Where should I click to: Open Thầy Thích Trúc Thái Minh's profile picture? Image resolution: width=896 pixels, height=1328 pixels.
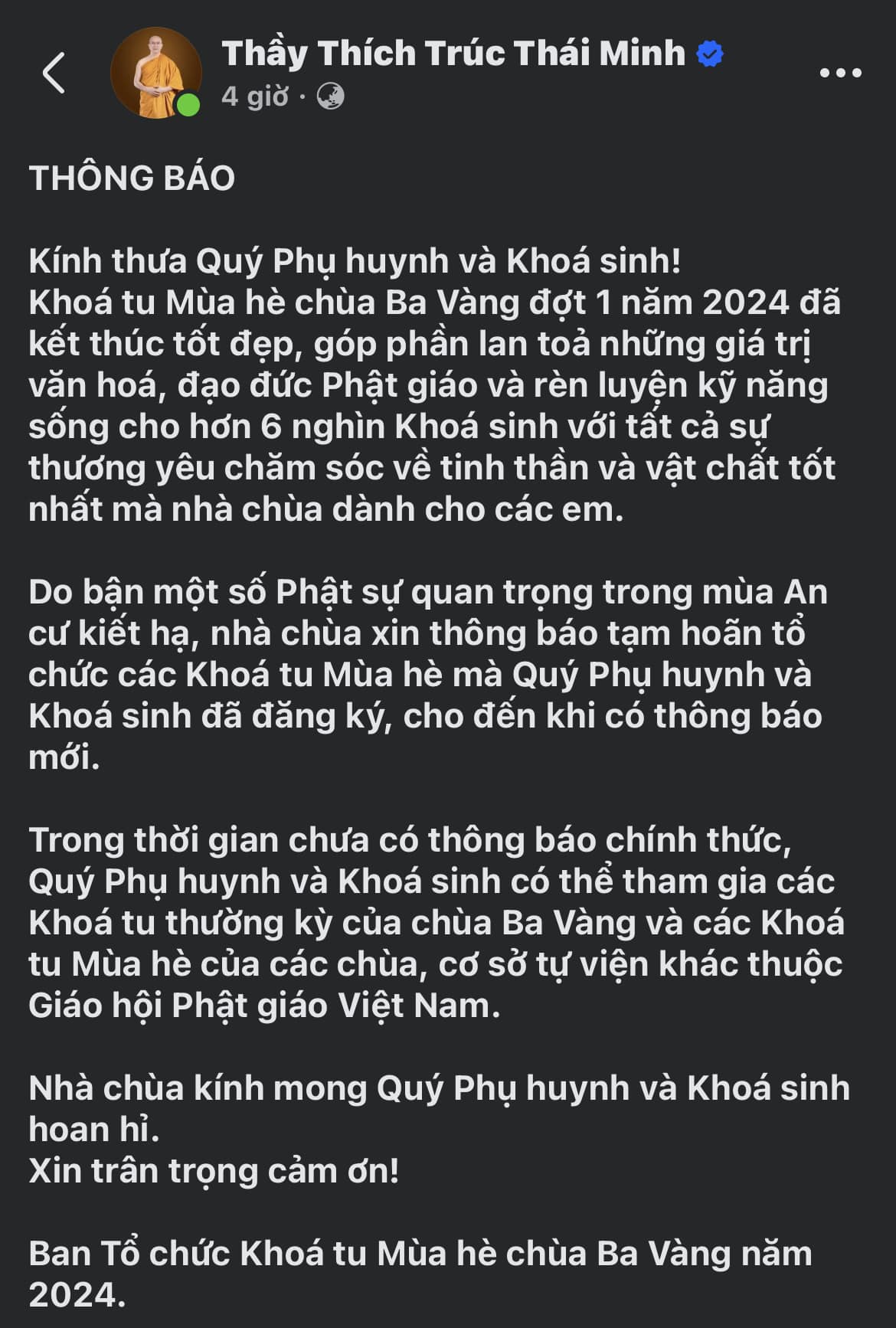click(155, 74)
